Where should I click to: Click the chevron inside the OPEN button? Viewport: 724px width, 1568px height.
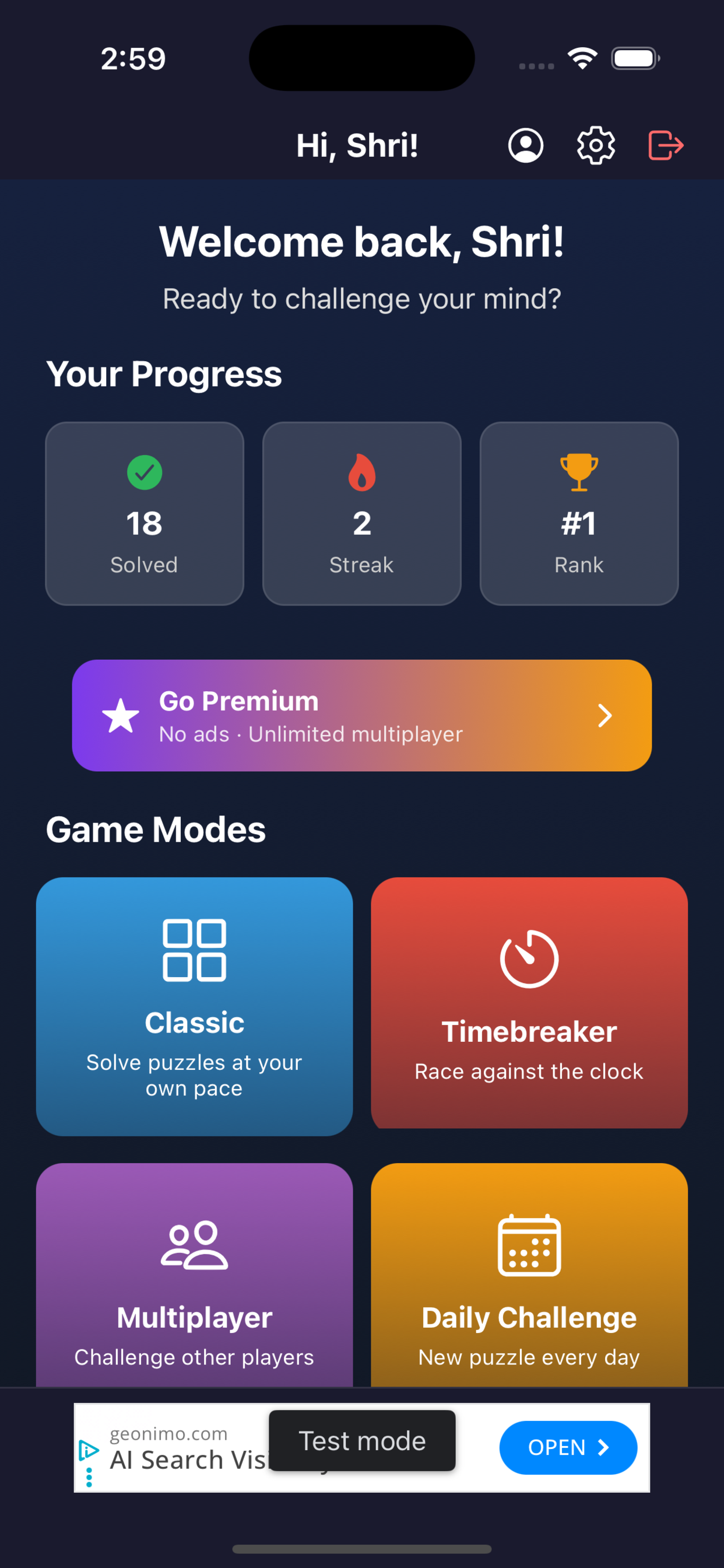point(603,1448)
